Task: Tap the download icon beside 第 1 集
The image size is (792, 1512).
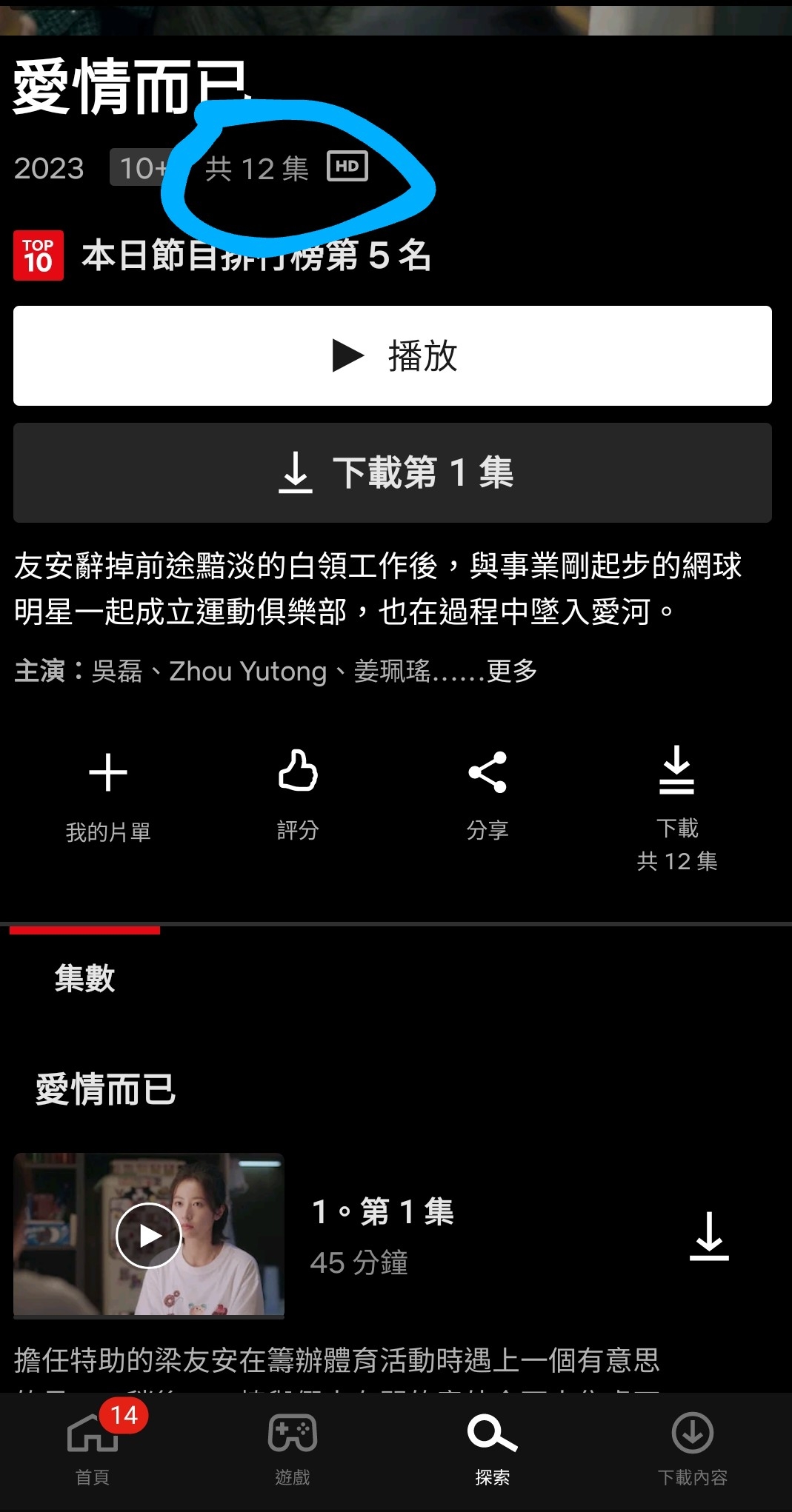Action: [709, 1235]
